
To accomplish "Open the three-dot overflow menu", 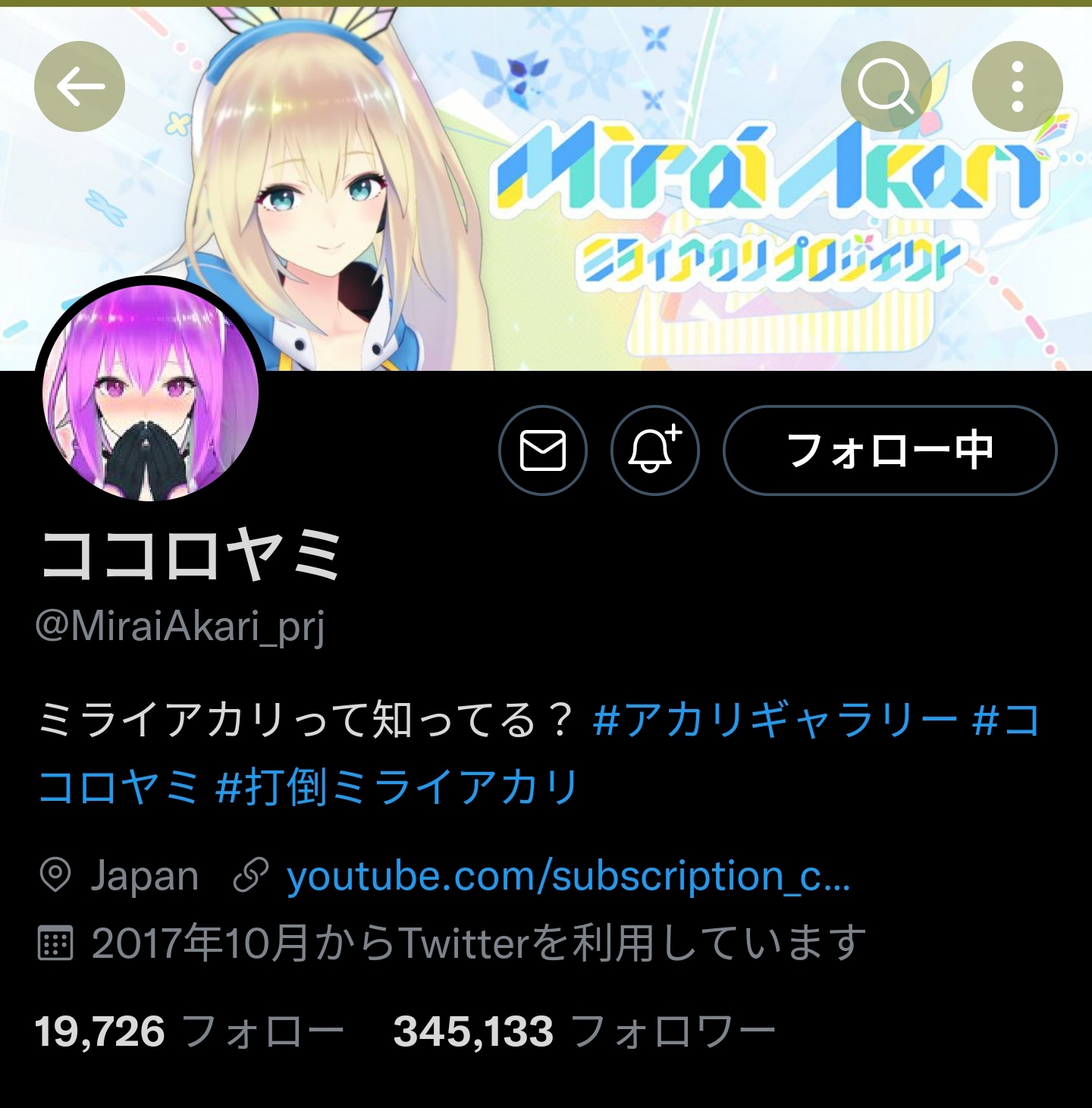I will (x=1017, y=86).
